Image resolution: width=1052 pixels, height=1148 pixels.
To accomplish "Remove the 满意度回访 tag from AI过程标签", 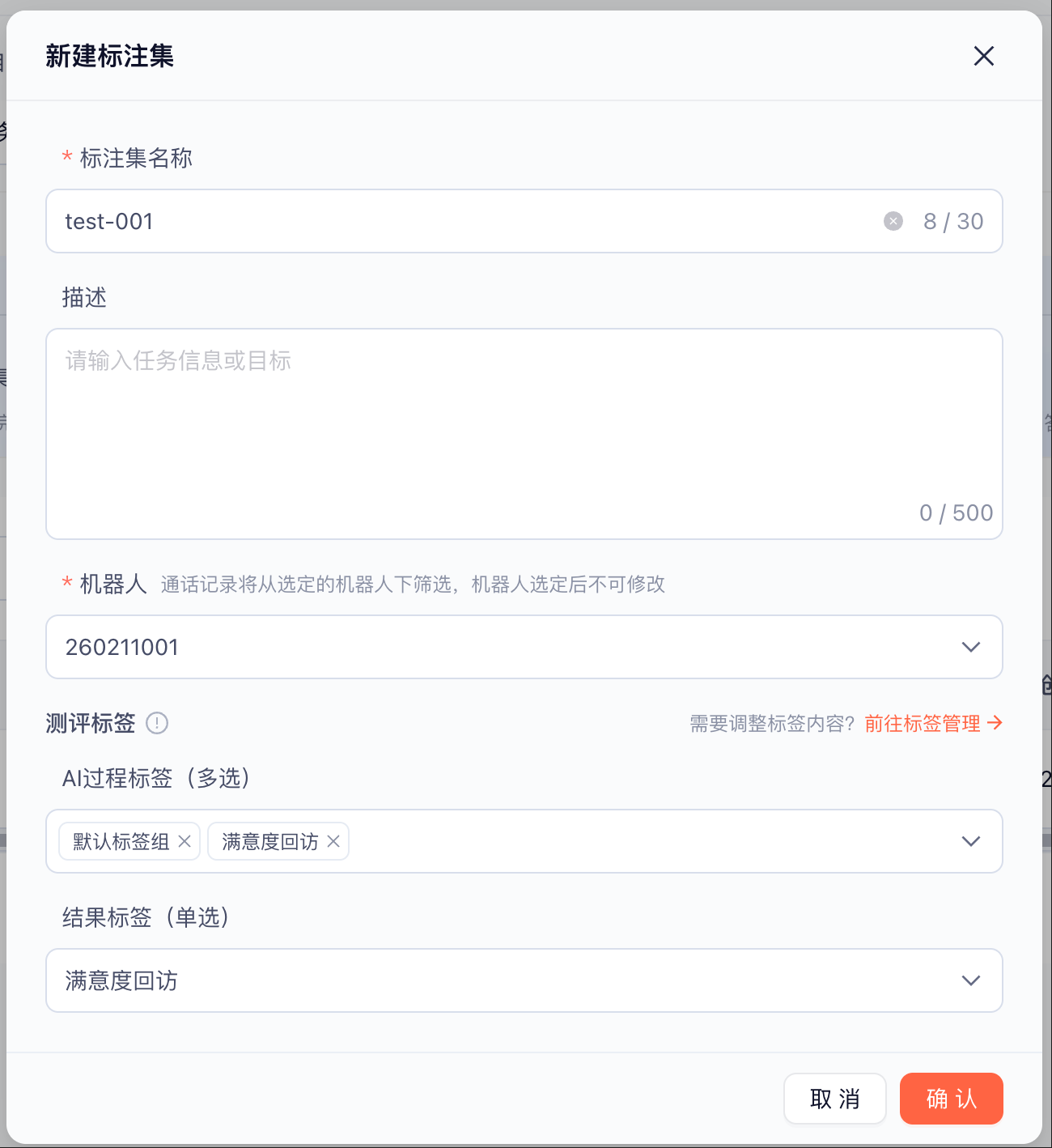I will [333, 841].
